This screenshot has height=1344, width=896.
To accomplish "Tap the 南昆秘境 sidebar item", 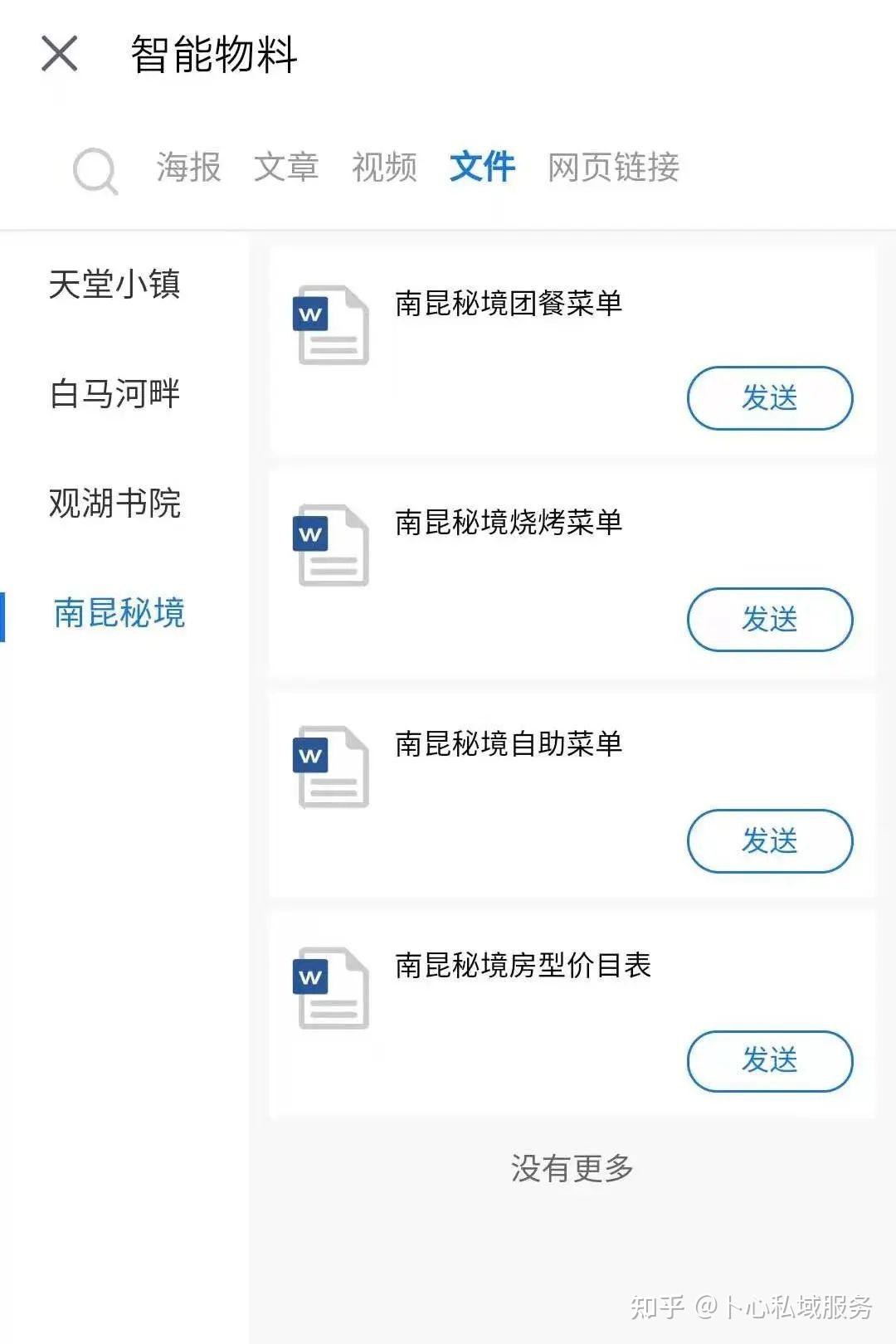I will [119, 613].
